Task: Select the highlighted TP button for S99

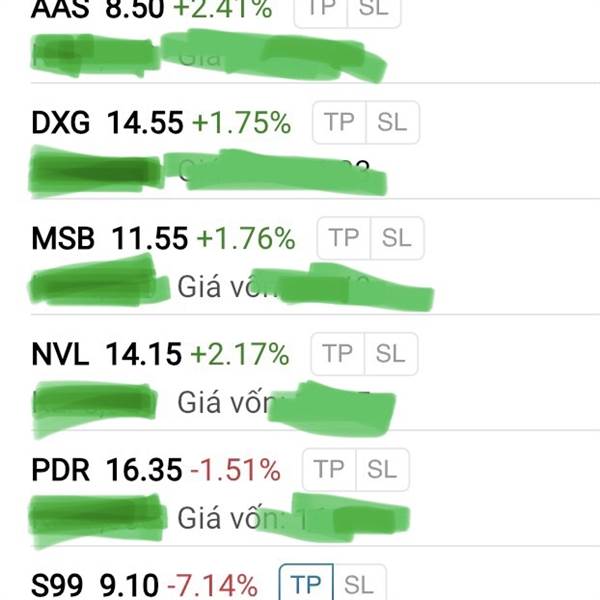Action: [x=304, y=584]
